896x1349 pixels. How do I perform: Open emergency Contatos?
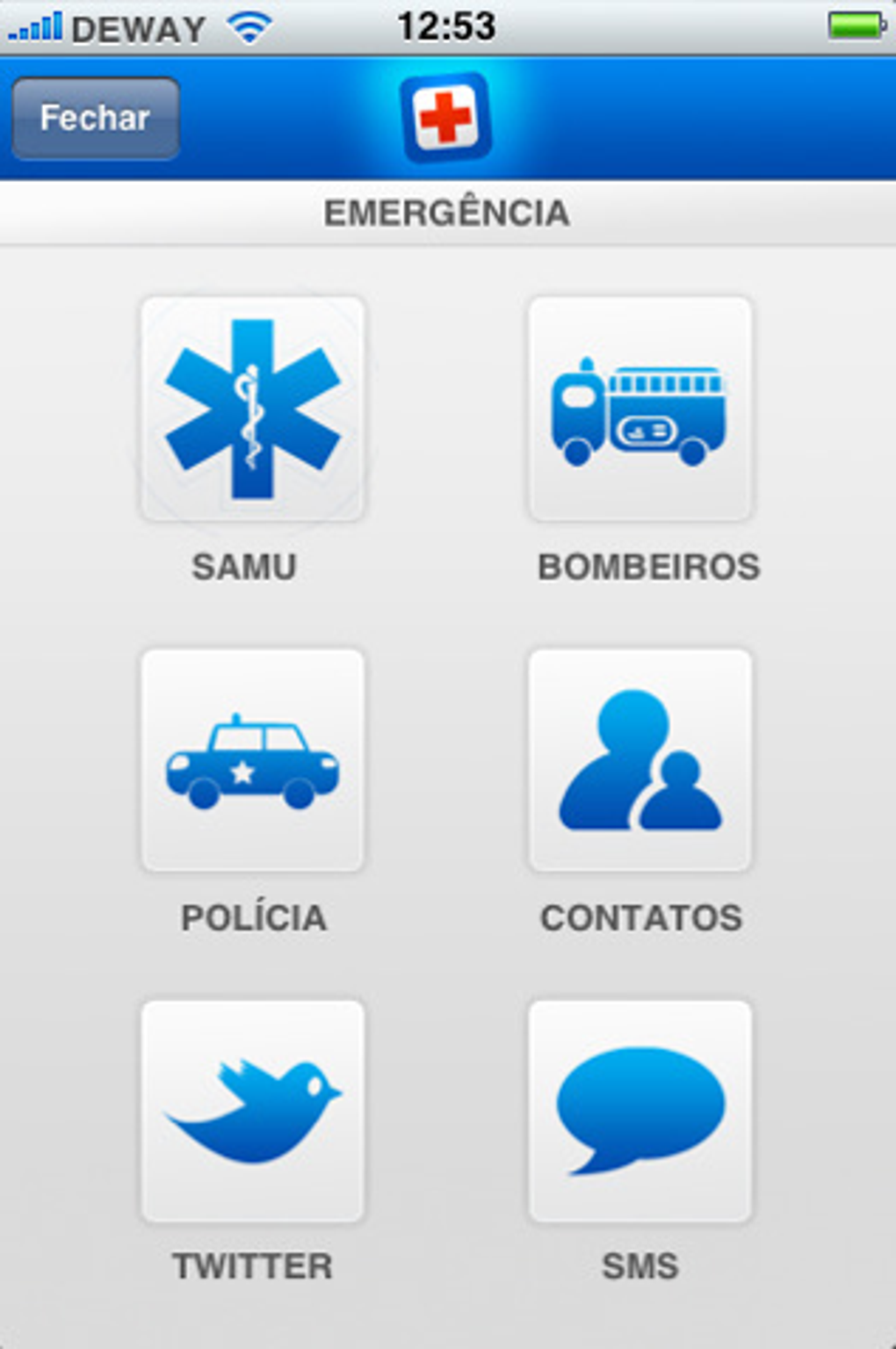[639, 761]
